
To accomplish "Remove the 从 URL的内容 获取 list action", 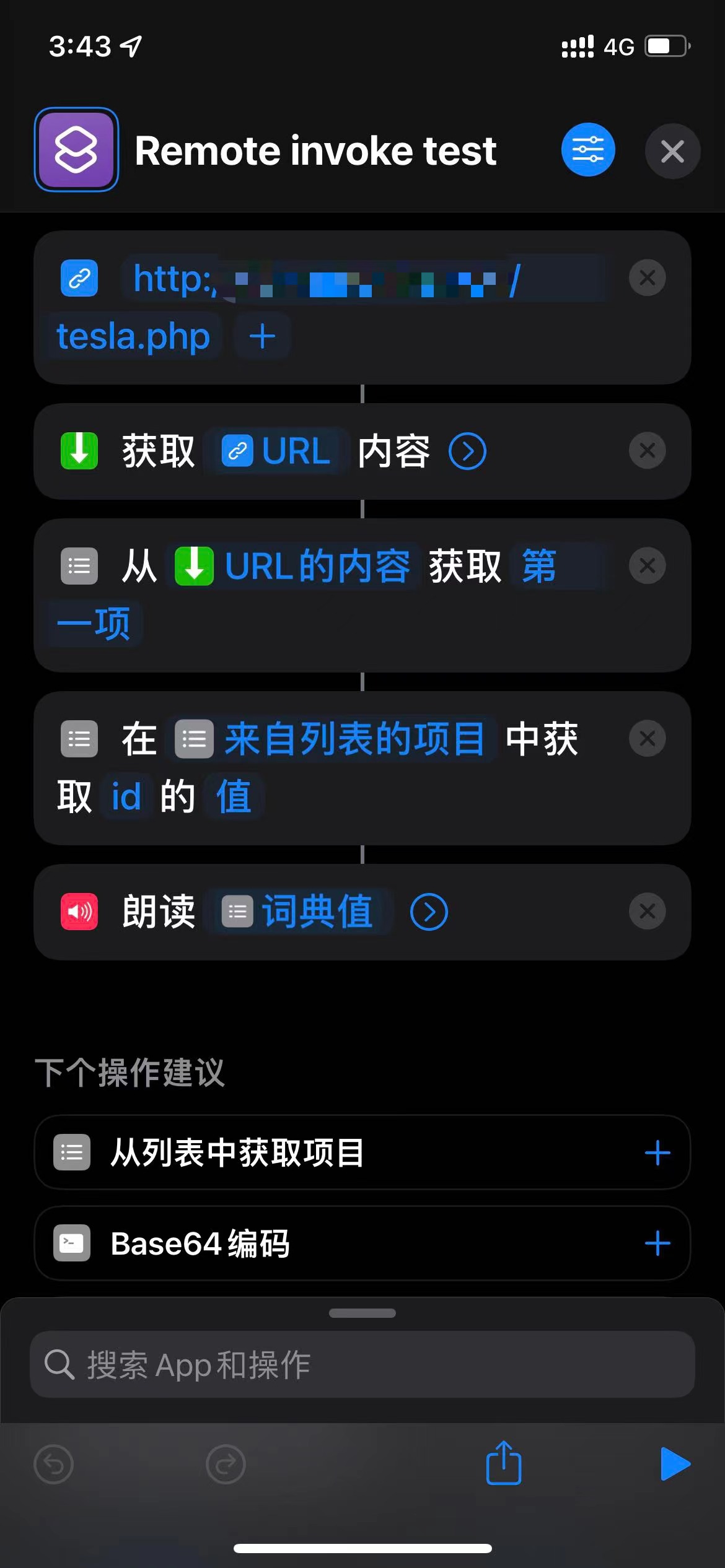I will (647, 566).
